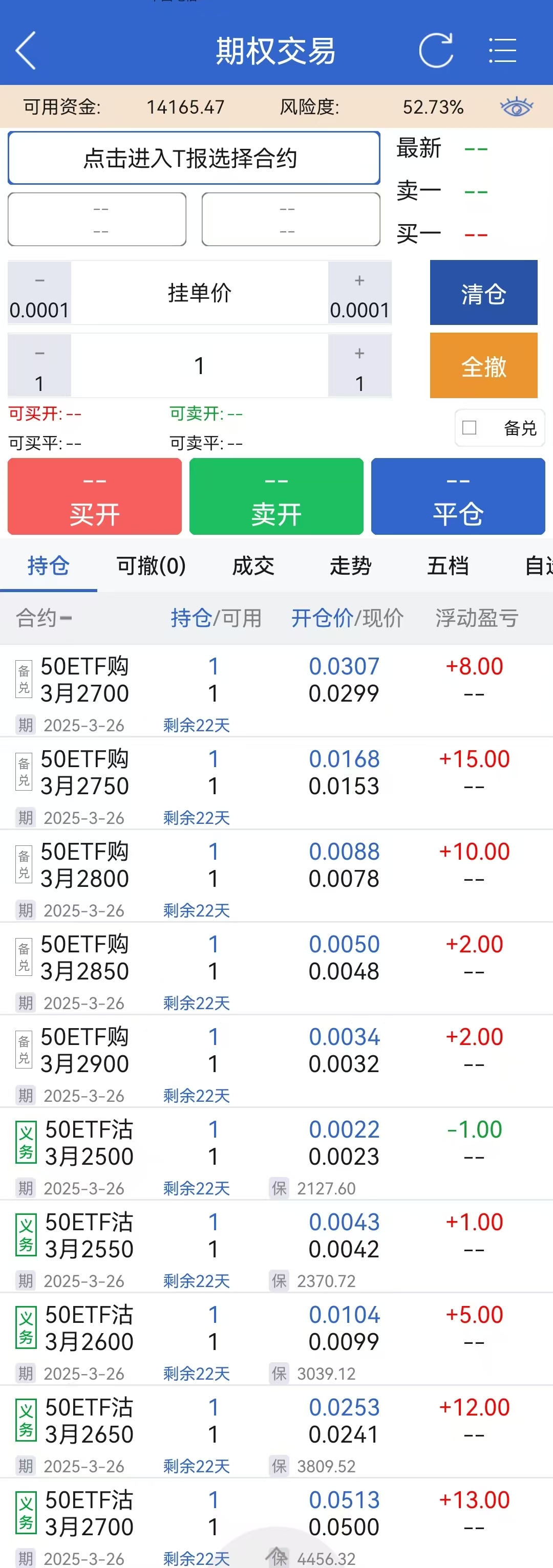Switch to the 可撤(0) tab
This screenshot has height=1568, width=553.
pos(151,566)
